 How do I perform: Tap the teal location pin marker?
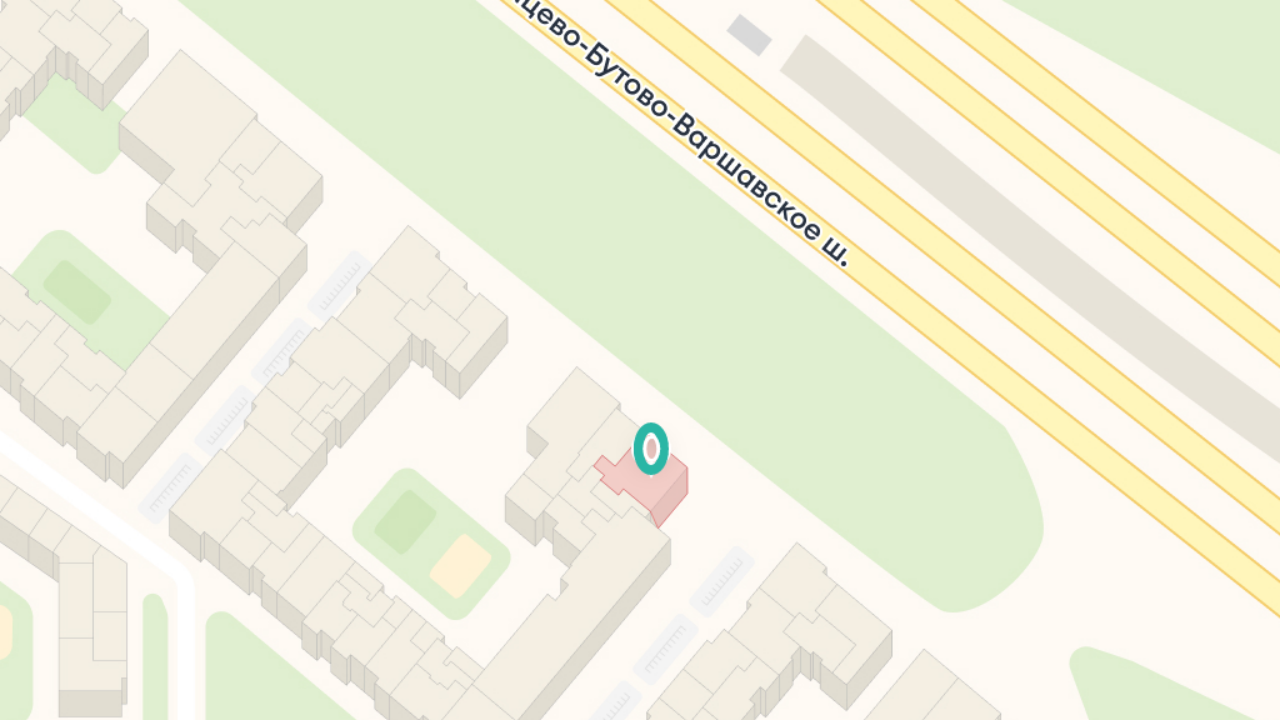(x=651, y=448)
